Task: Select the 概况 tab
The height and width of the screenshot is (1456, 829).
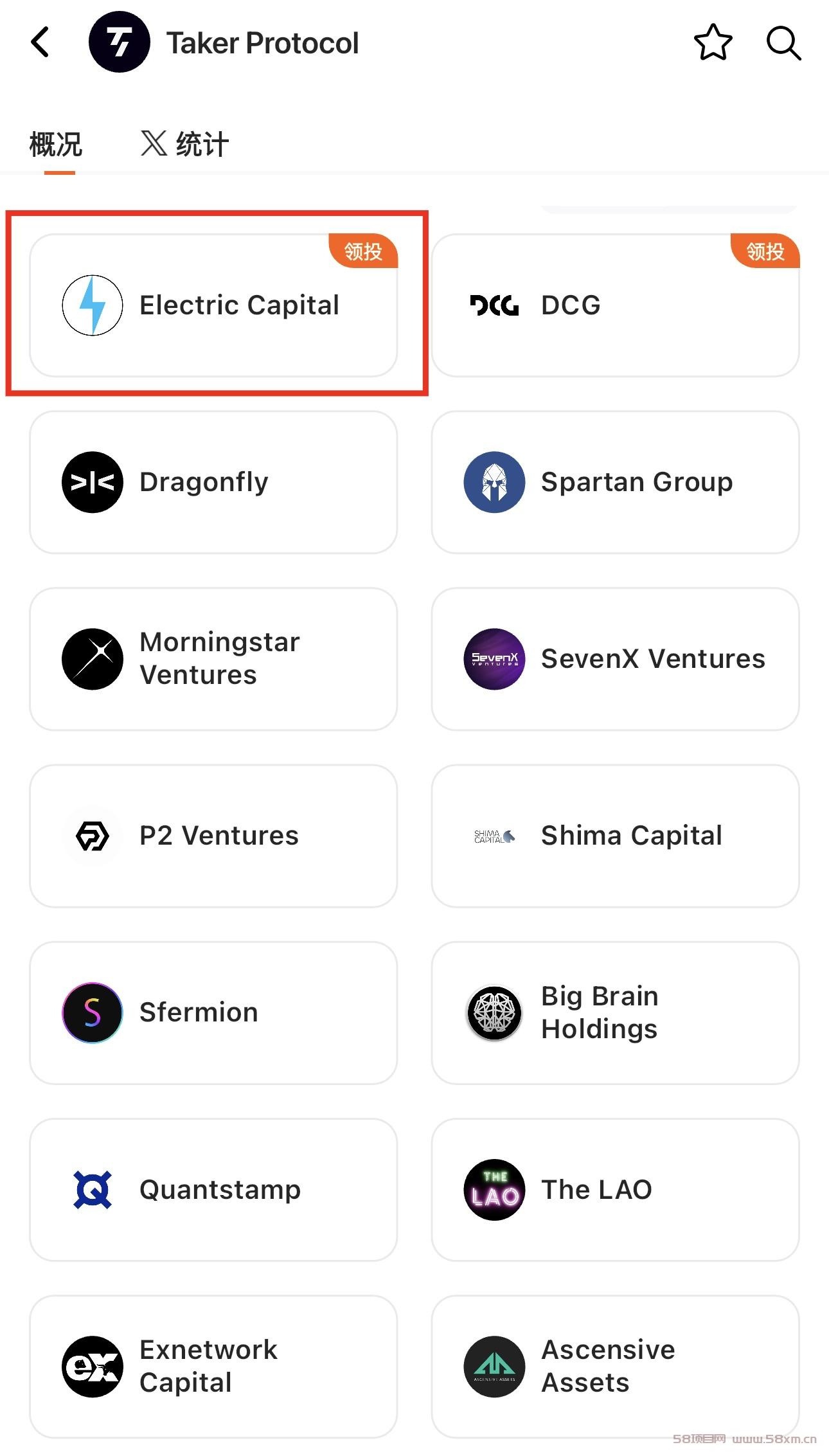Action: tap(56, 144)
